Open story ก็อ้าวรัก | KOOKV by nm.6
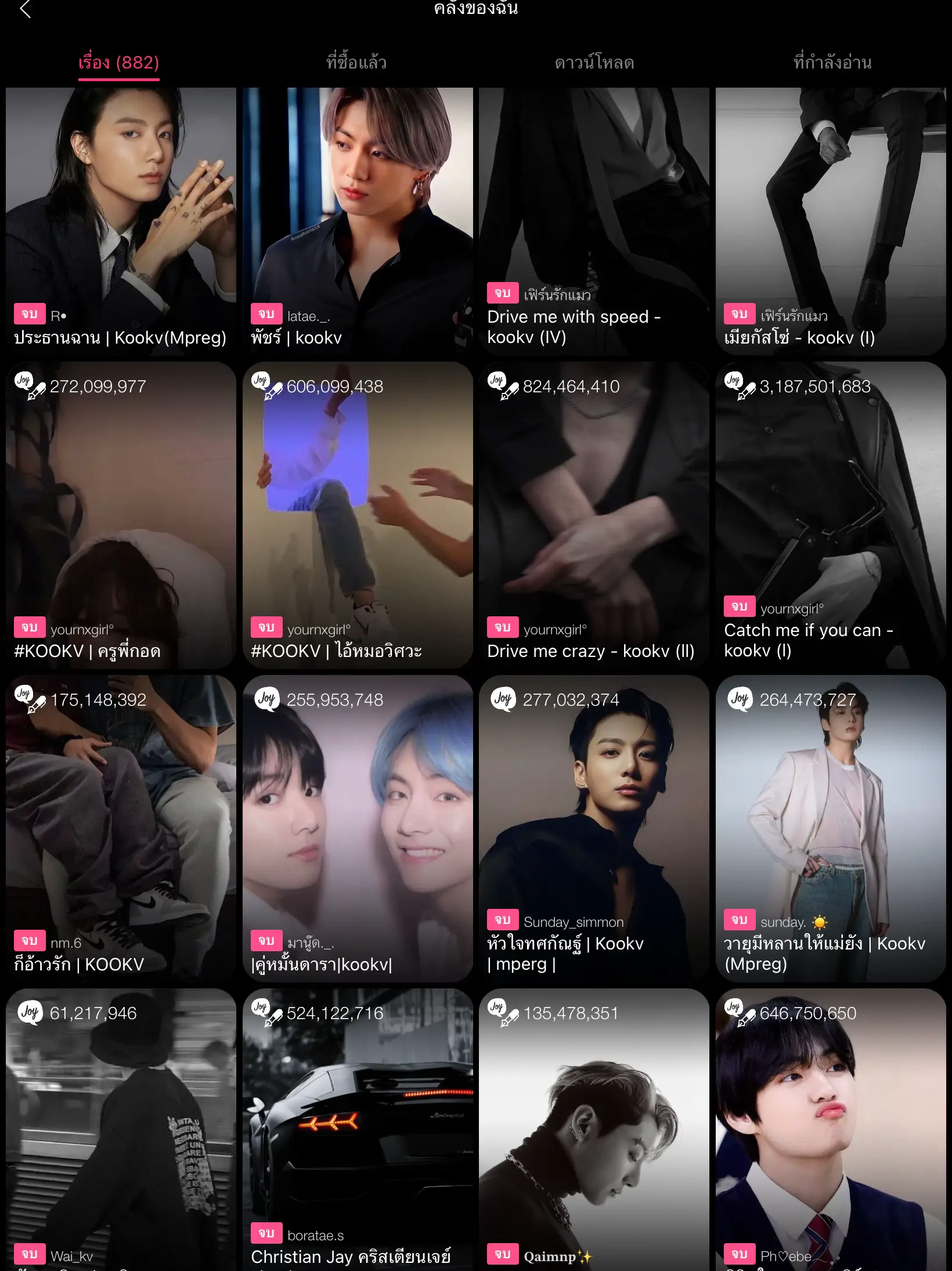This screenshot has height=1271, width=952. click(121, 829)
